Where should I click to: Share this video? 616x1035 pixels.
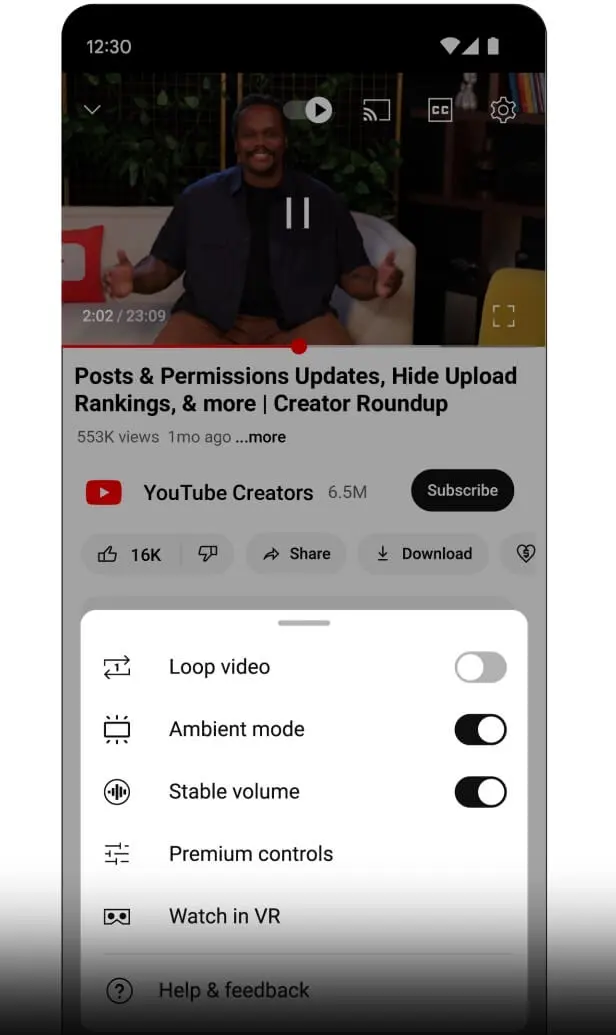(x=296, y=554)
